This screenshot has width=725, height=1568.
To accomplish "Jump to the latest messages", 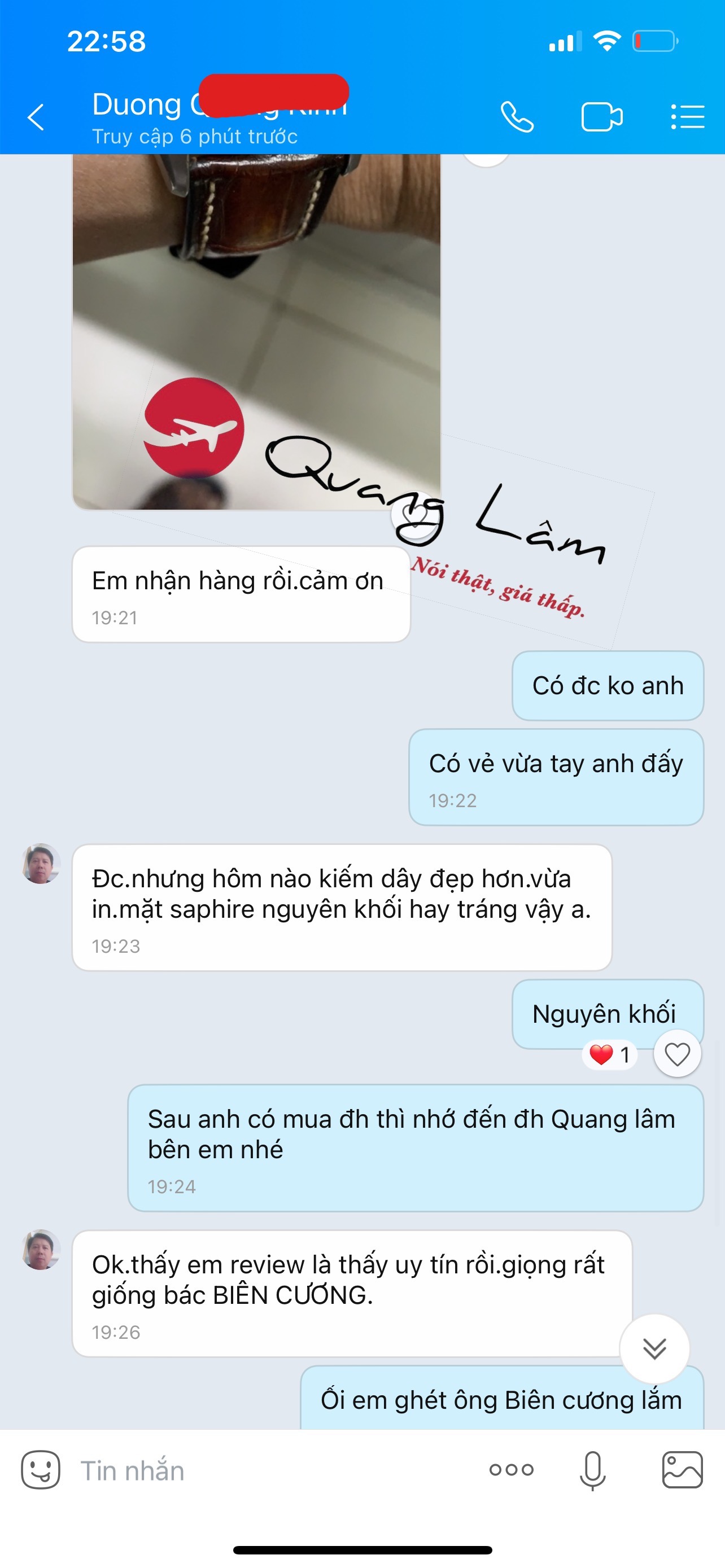I will [654, 1348].
